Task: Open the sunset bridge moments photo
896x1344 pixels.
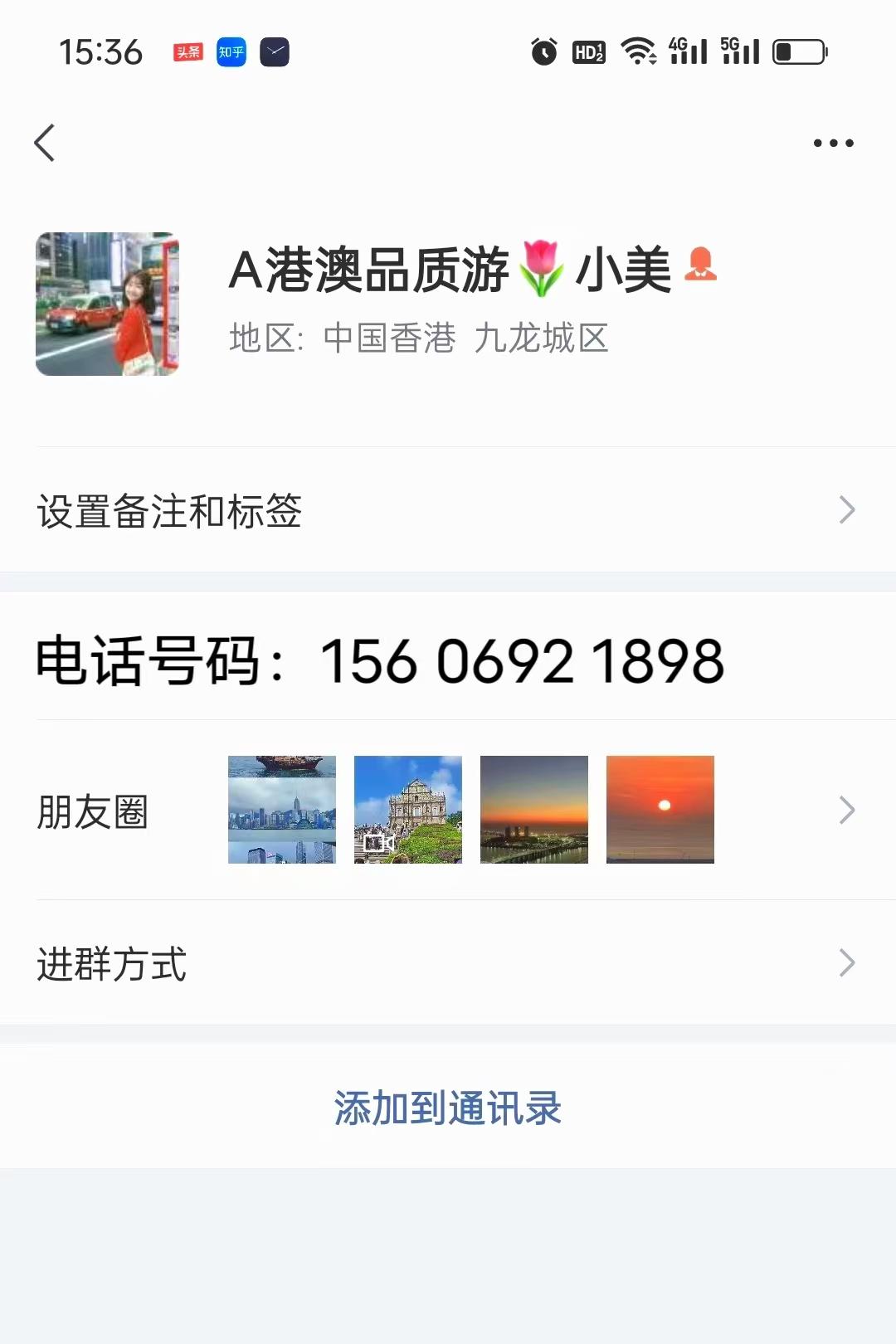Action: click(x=534, y=808)
